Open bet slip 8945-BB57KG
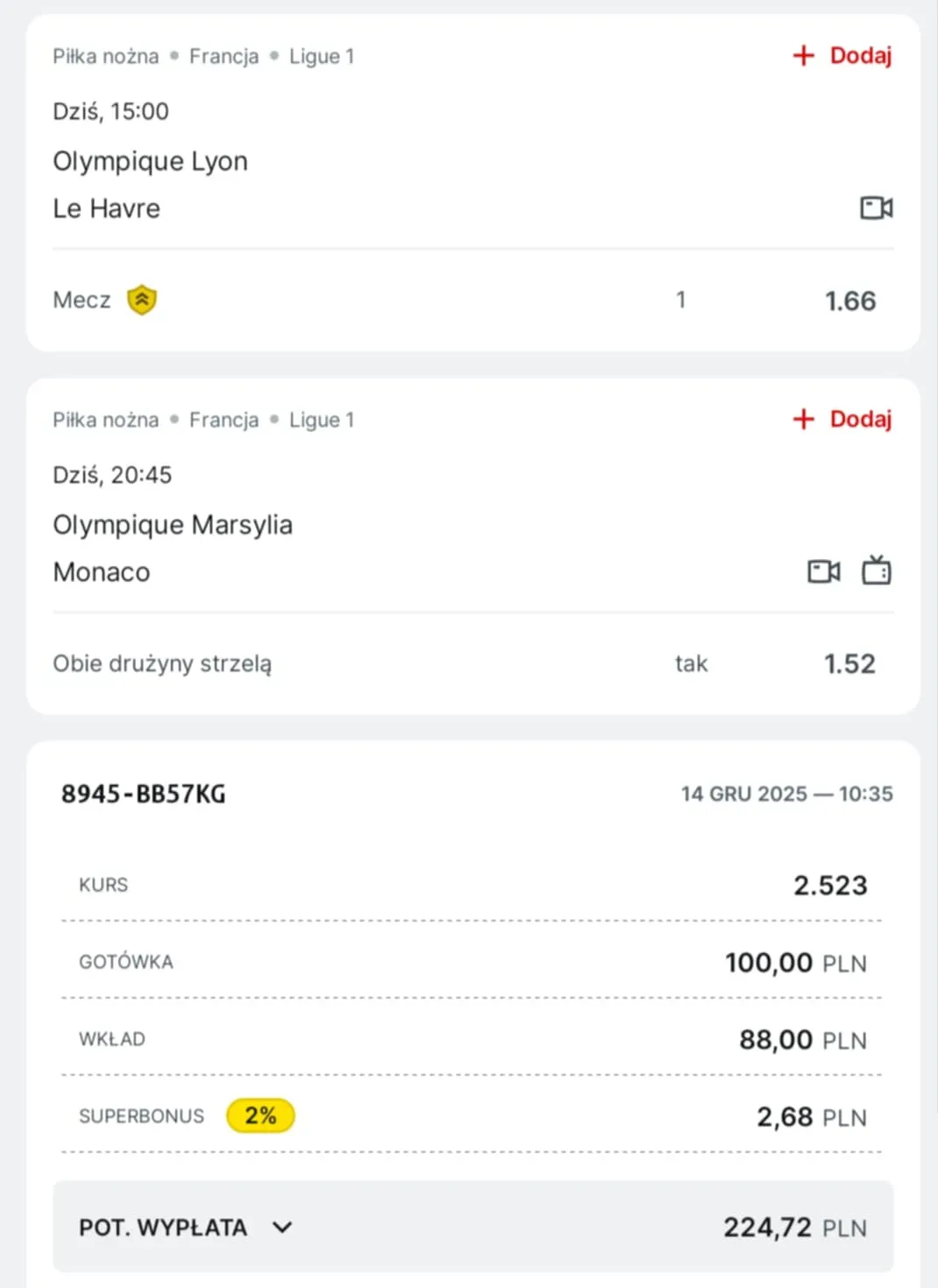 tap(143, 794)
